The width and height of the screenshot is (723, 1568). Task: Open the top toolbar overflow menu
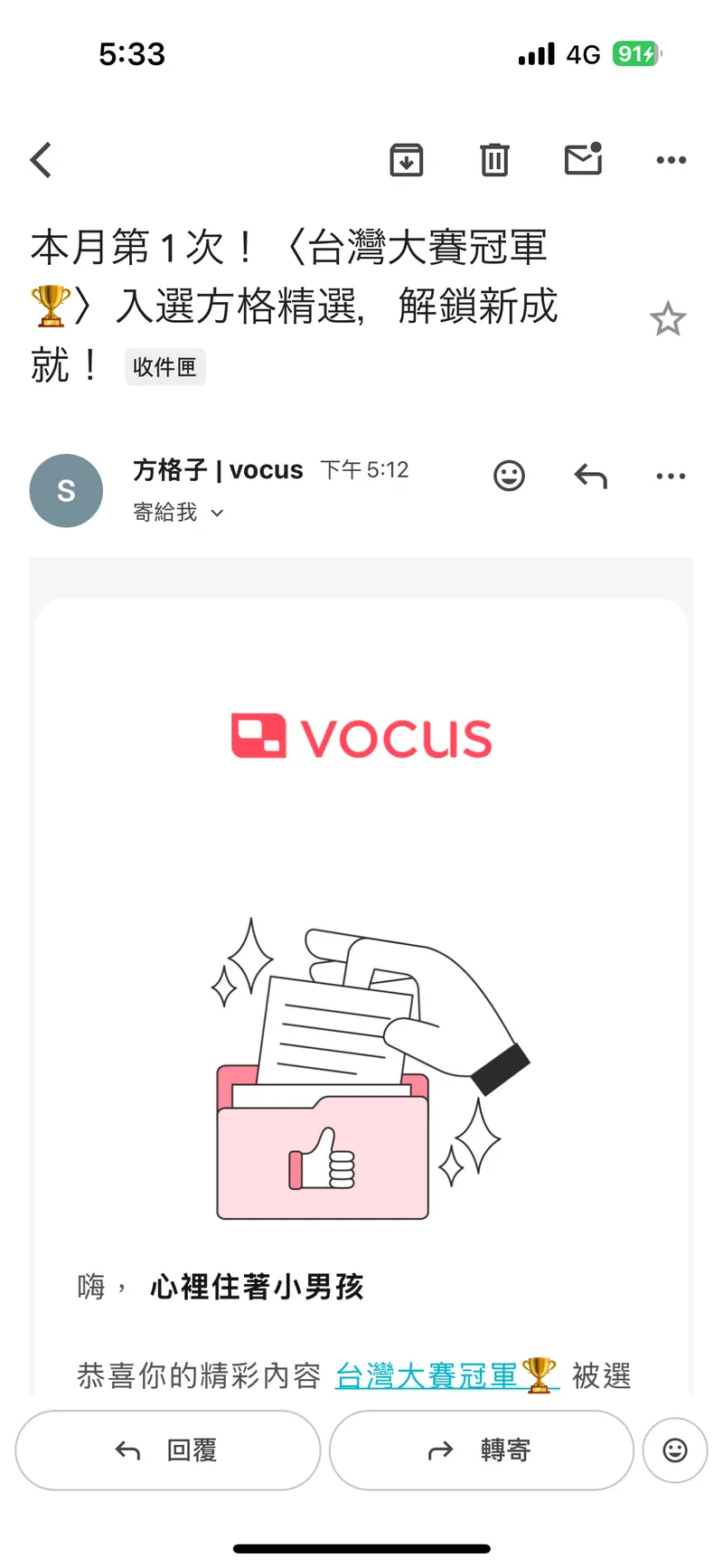coord(671,160)
